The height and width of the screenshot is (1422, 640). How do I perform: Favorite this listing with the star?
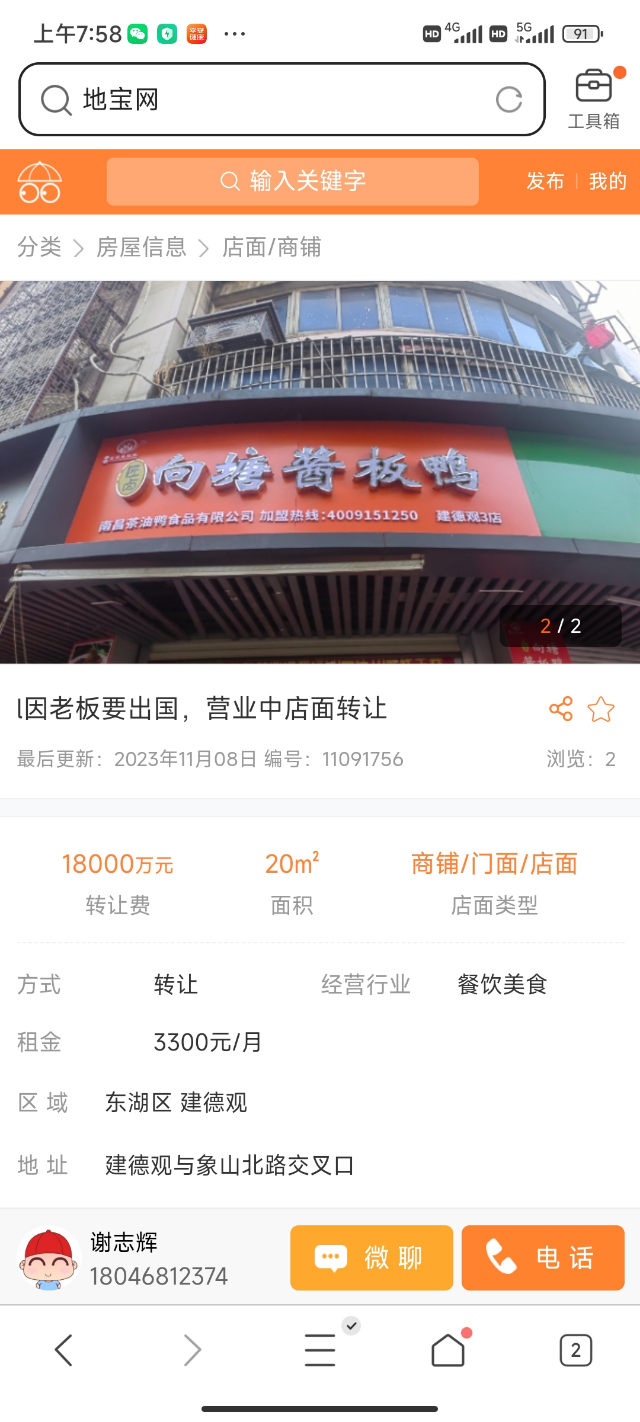(x=601, y=709)
